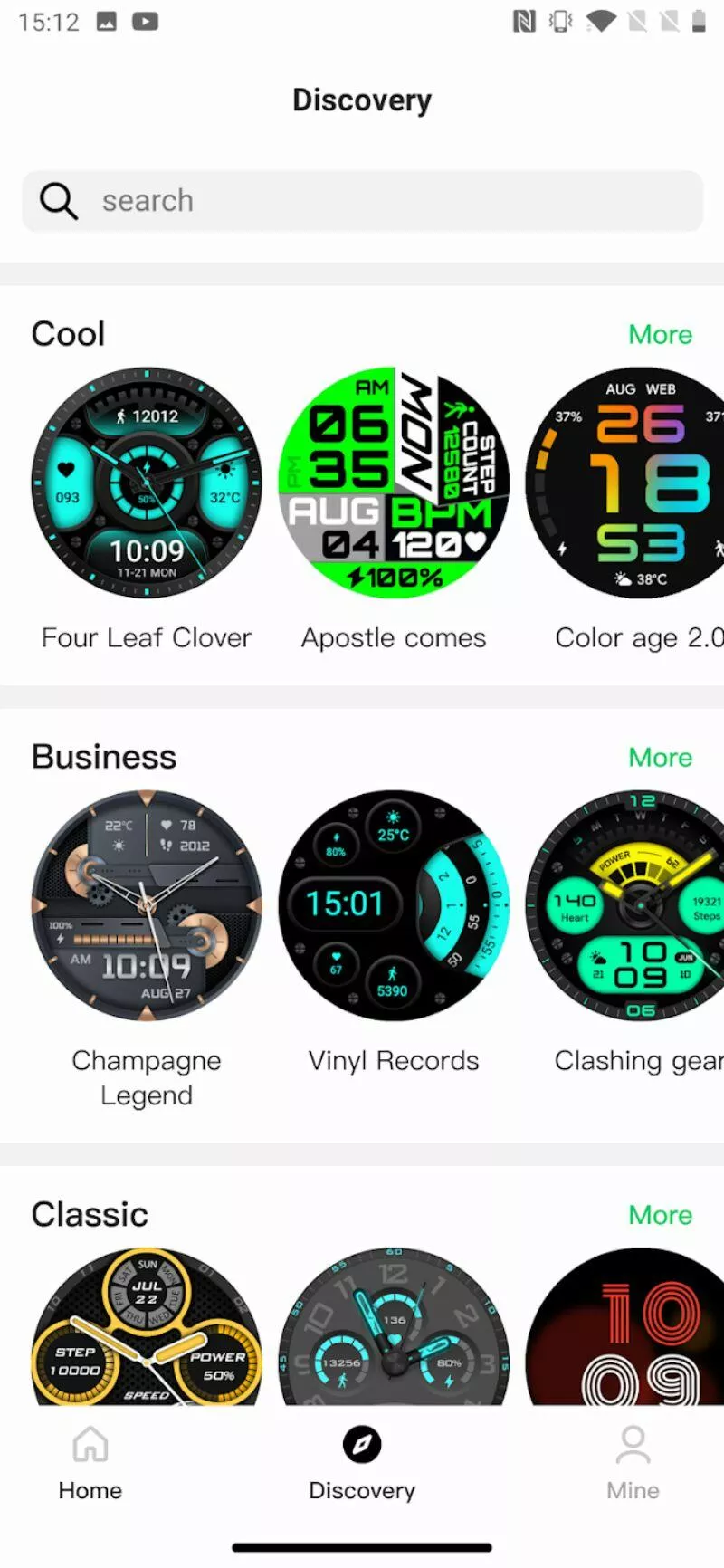Open the red 10 09 Classic watch face
Viewport: 724px width, 1568px height.
tap(624, 1326)
